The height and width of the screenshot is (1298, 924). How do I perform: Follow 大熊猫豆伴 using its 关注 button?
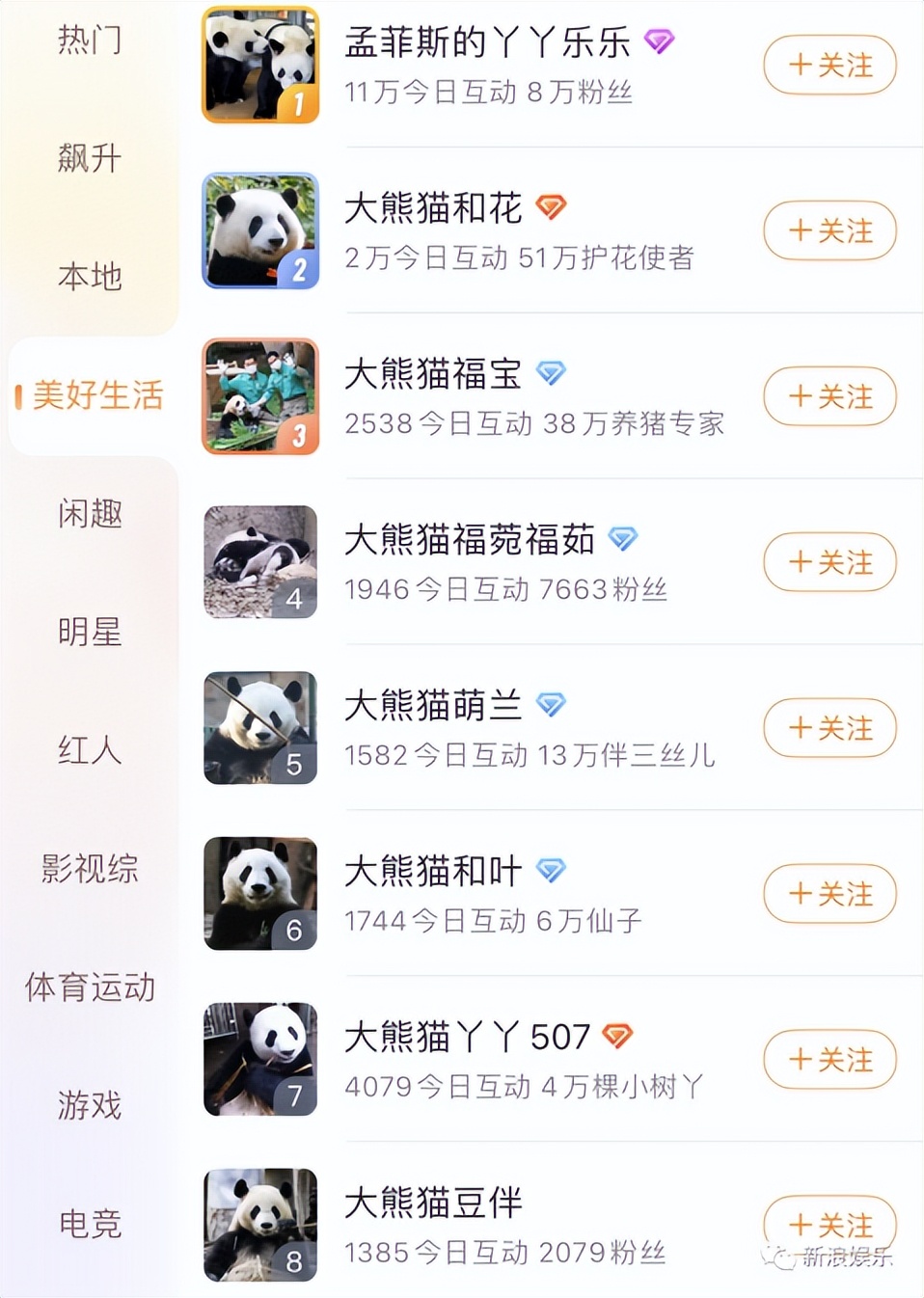[829, 1225]
